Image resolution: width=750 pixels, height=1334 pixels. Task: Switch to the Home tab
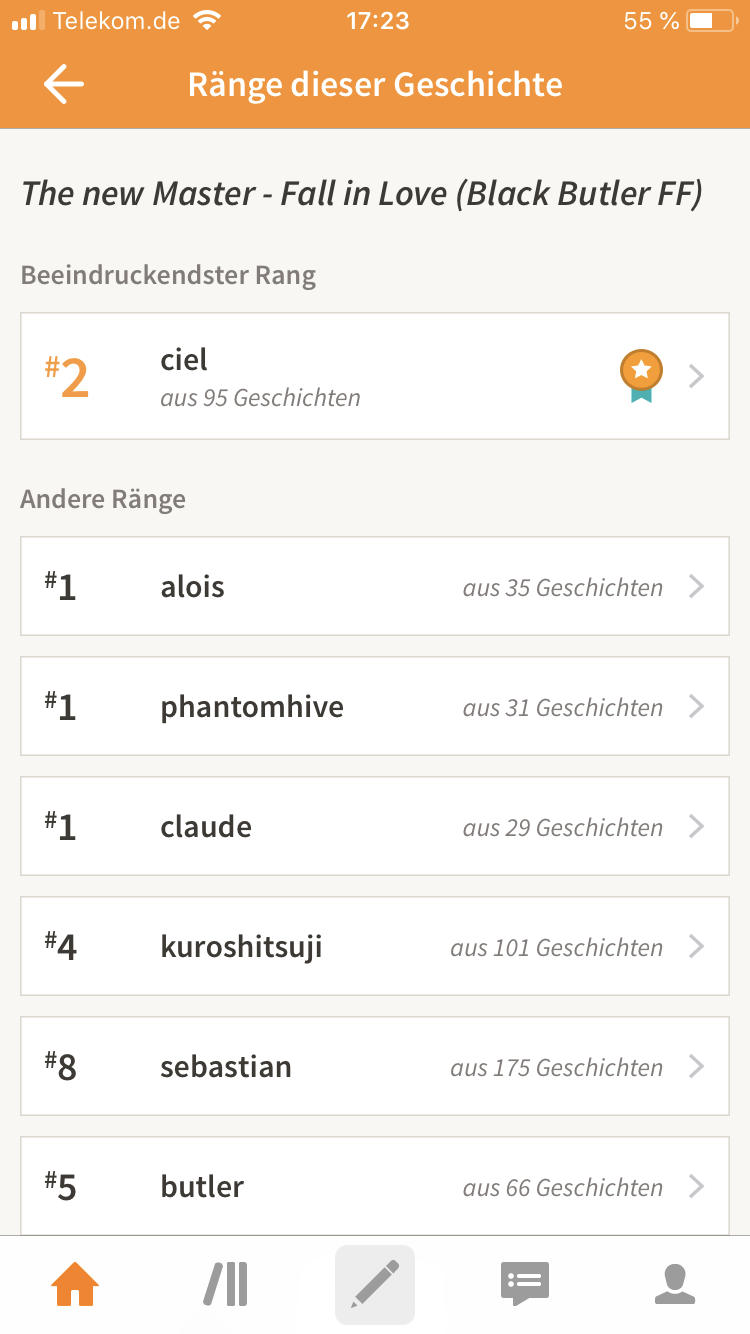76,1284
